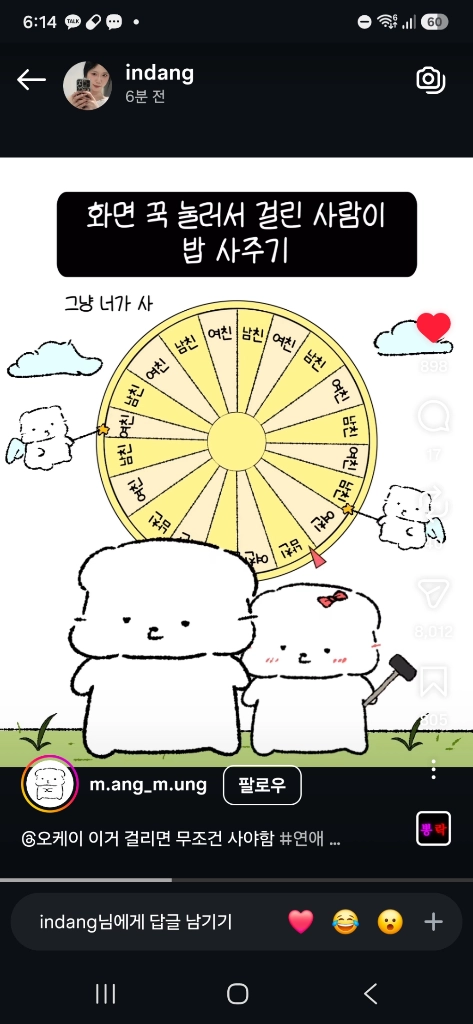Send the red heart quick reaction
The width and height of the screenshot is (473, 1024).
[301, 922]
